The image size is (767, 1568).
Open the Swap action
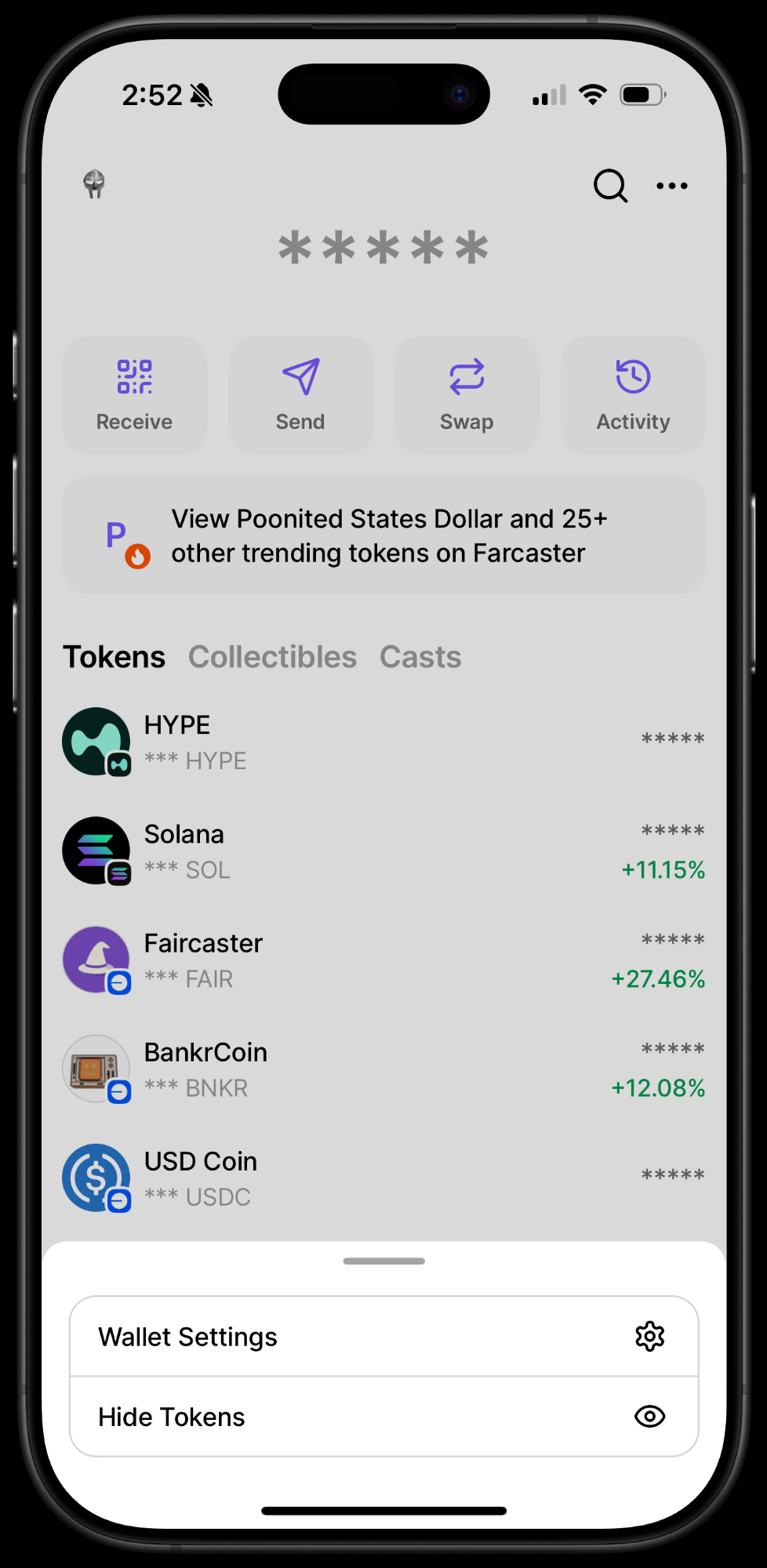click(x=467, y=395)
